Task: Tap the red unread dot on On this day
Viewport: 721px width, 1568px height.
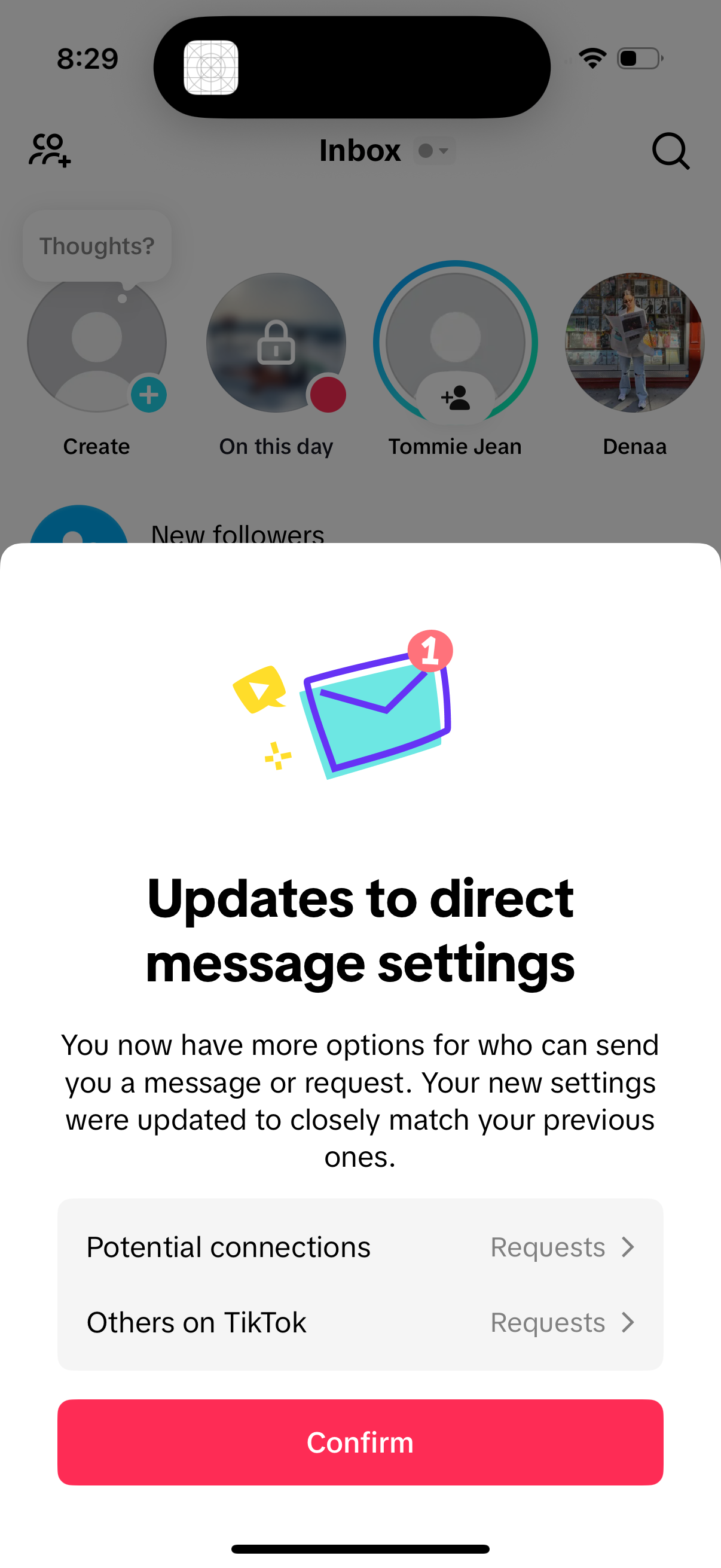Action: [329, 395]
